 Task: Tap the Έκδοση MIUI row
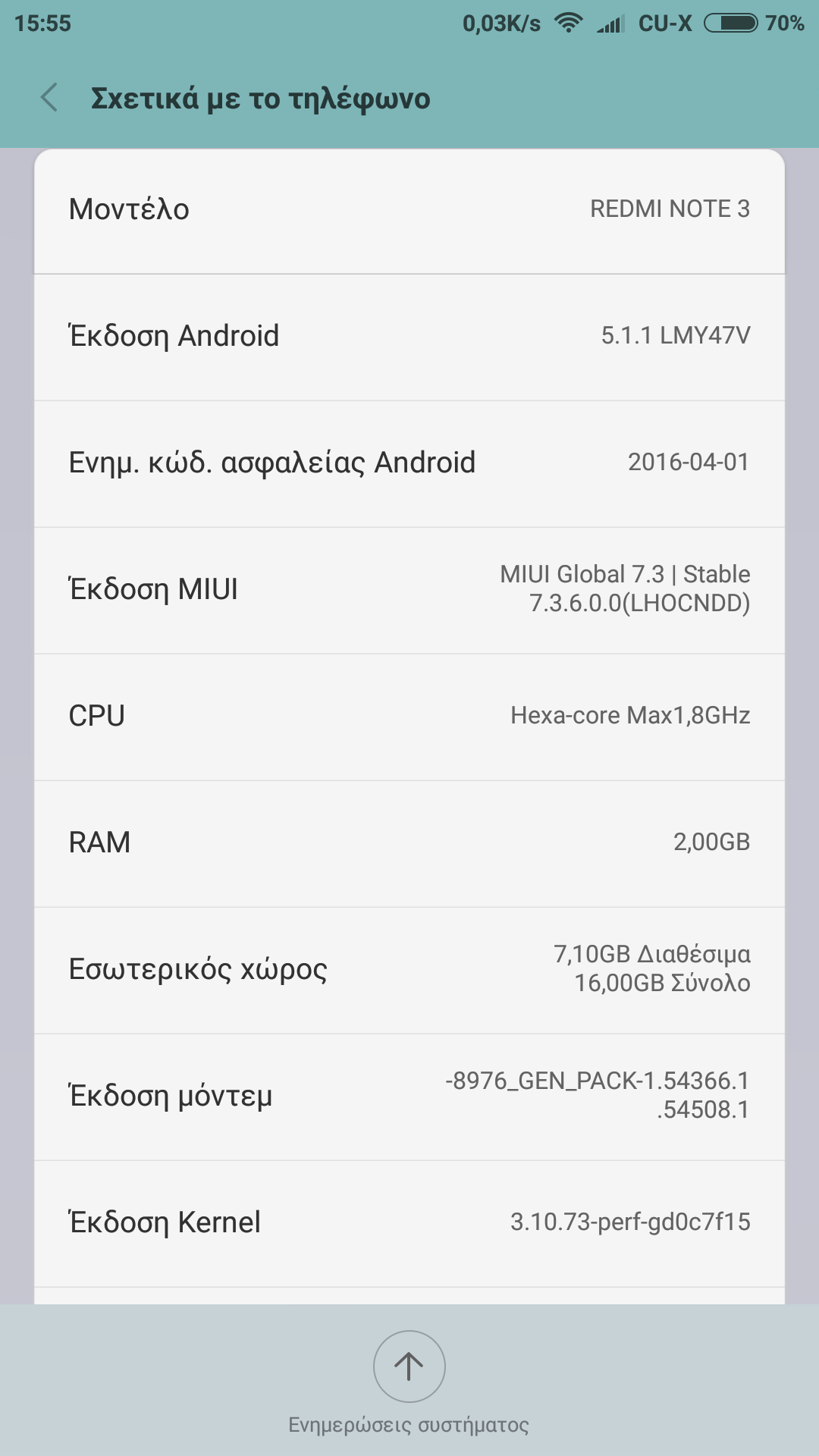tap(409, 589)
